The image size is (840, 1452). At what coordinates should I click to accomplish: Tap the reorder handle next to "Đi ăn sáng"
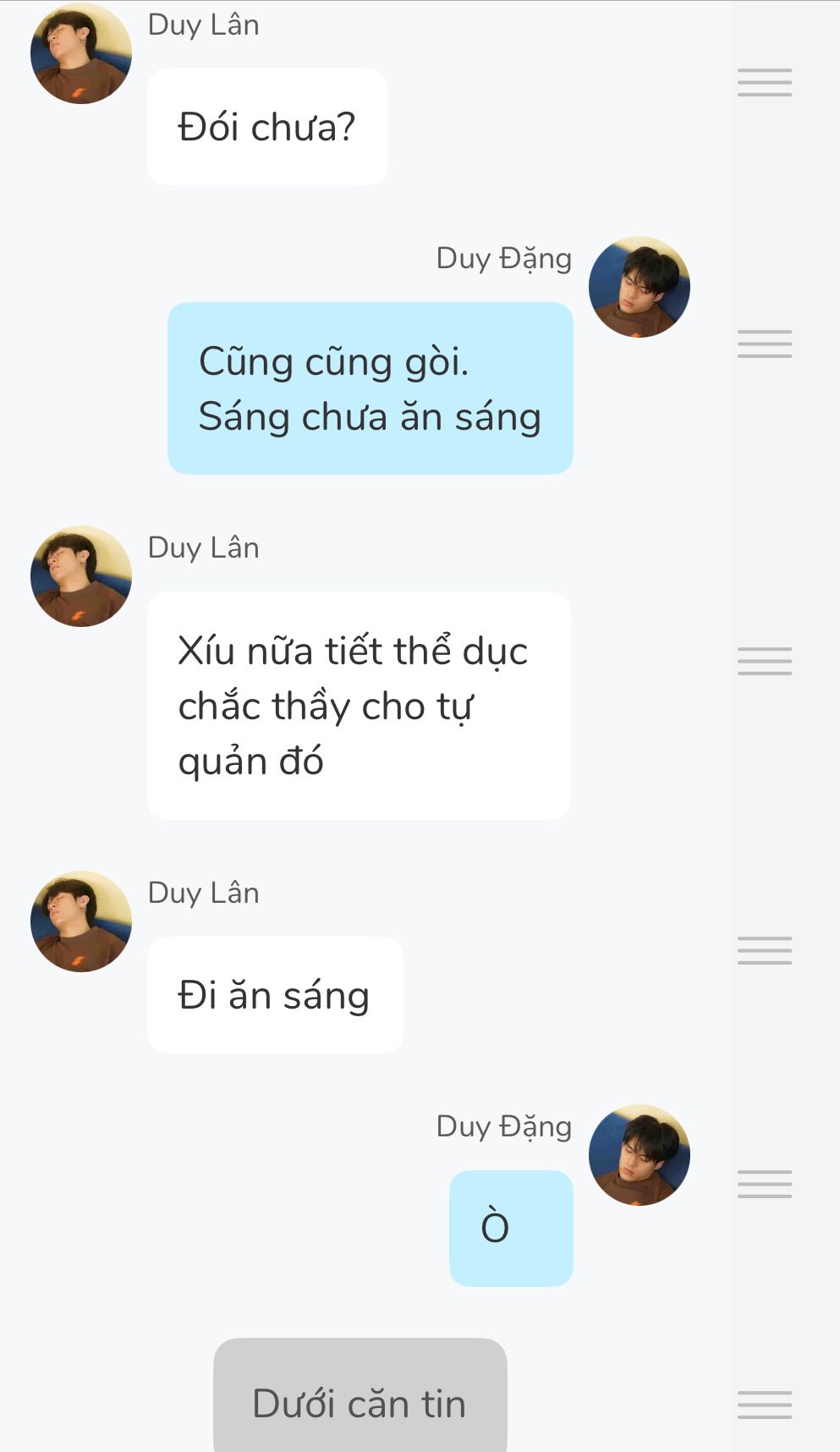[x=765, y=950]
